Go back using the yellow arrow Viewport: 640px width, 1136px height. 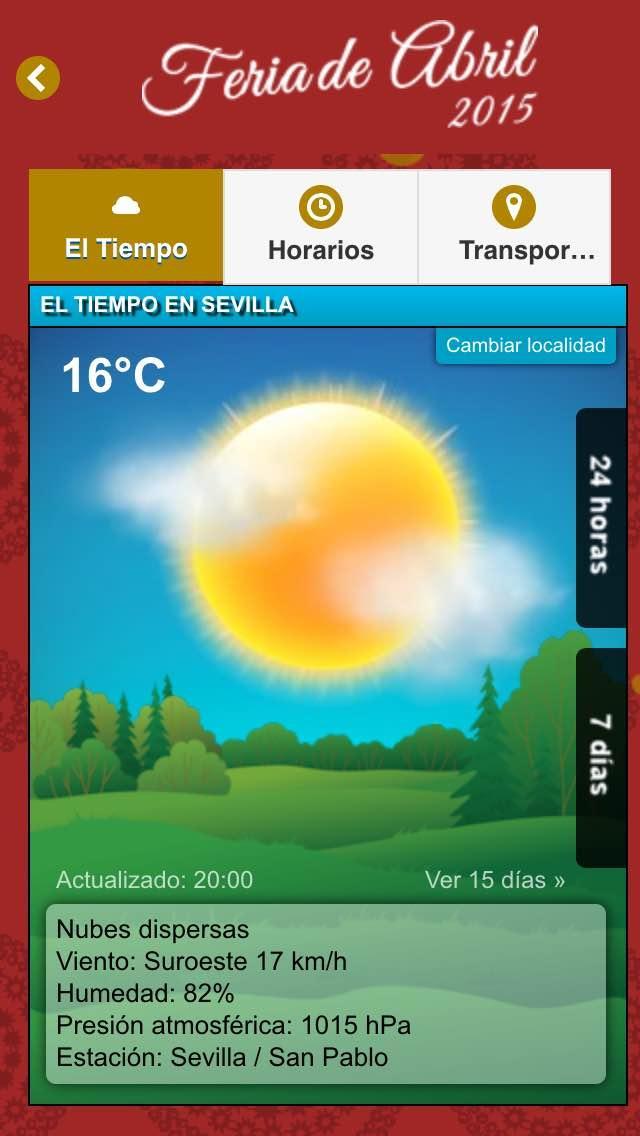[38, 77]
